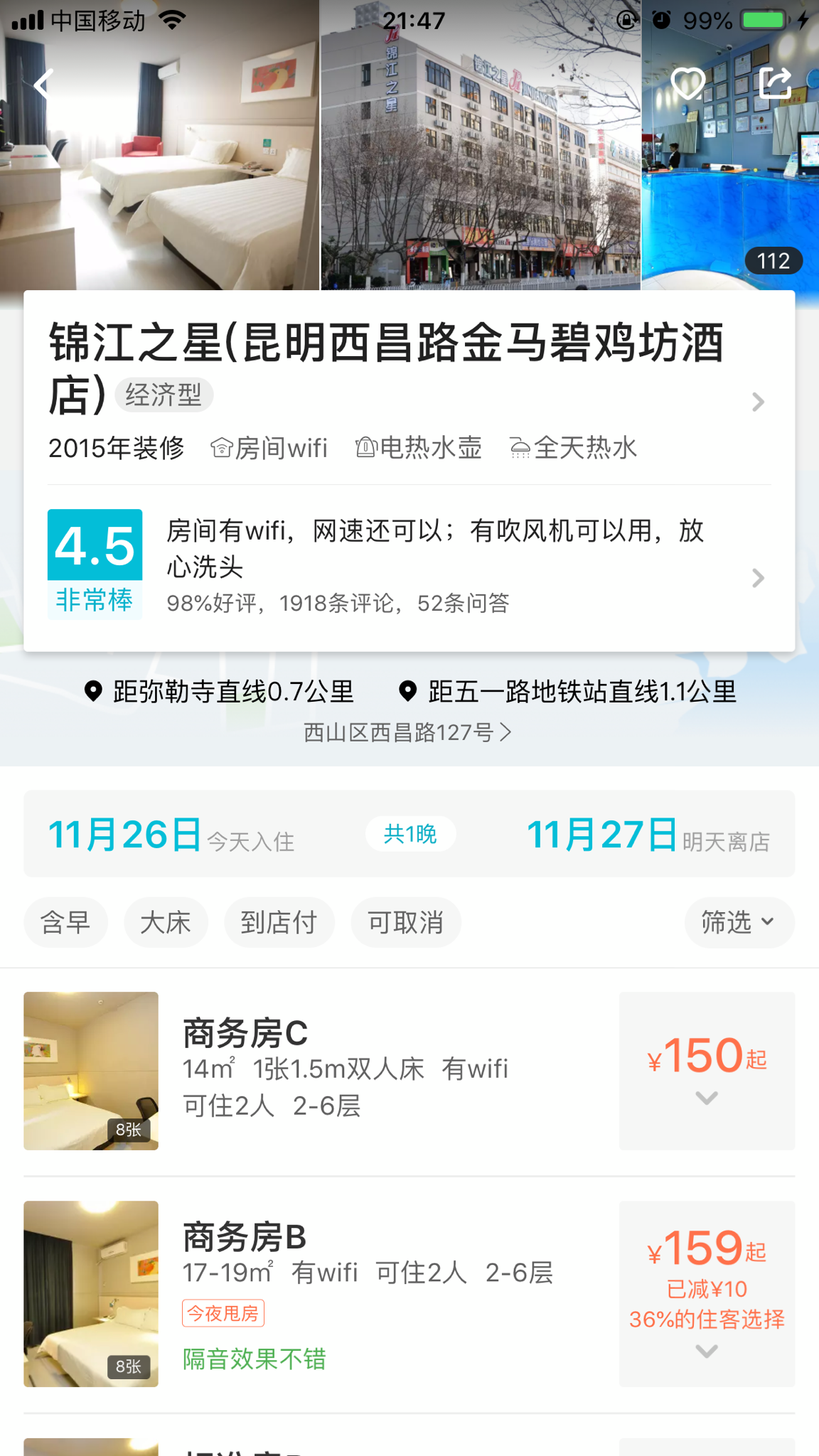819x1456 pixels.
Task: Expand 商务房C ¥150 price options
Action: click(707, 1071)
